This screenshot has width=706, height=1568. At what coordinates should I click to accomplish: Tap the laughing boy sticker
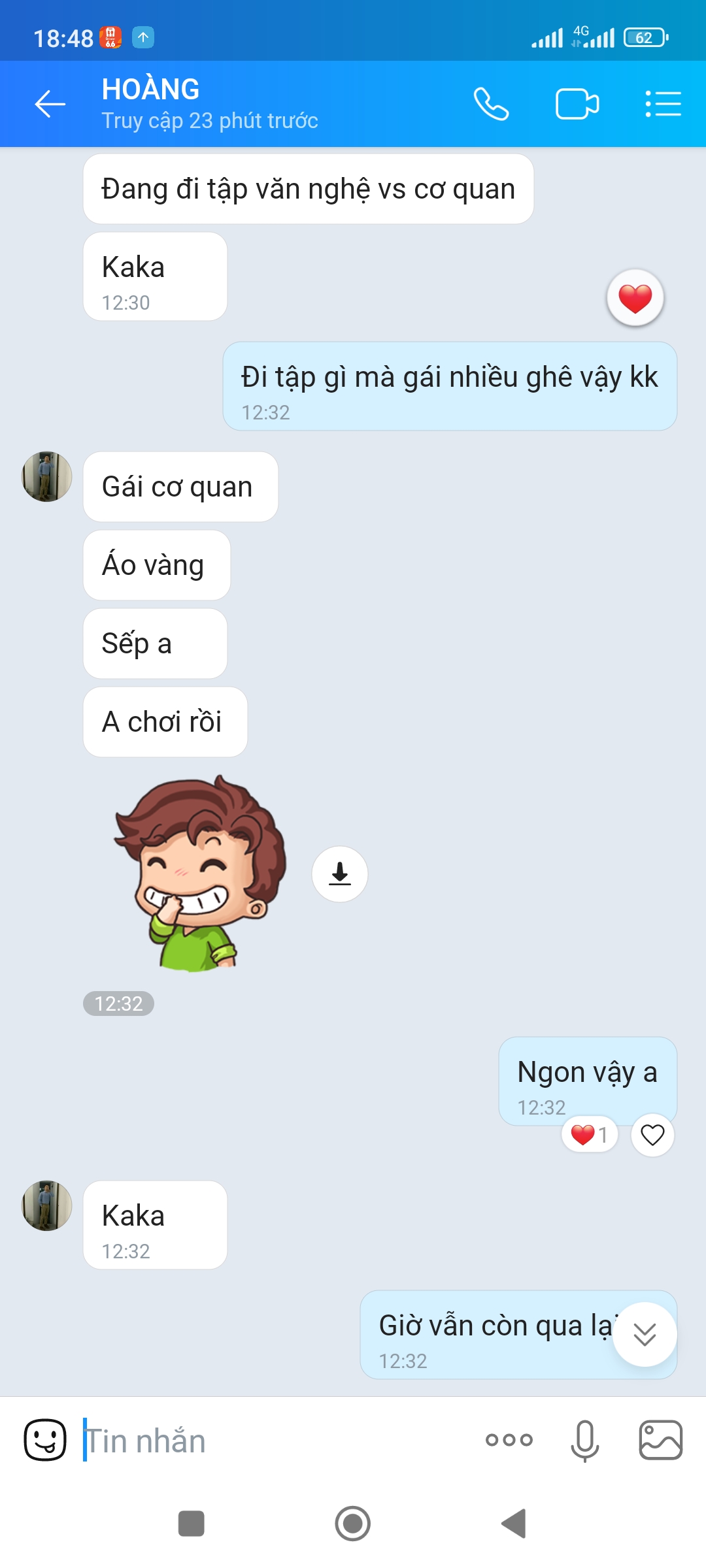(199, 874)
